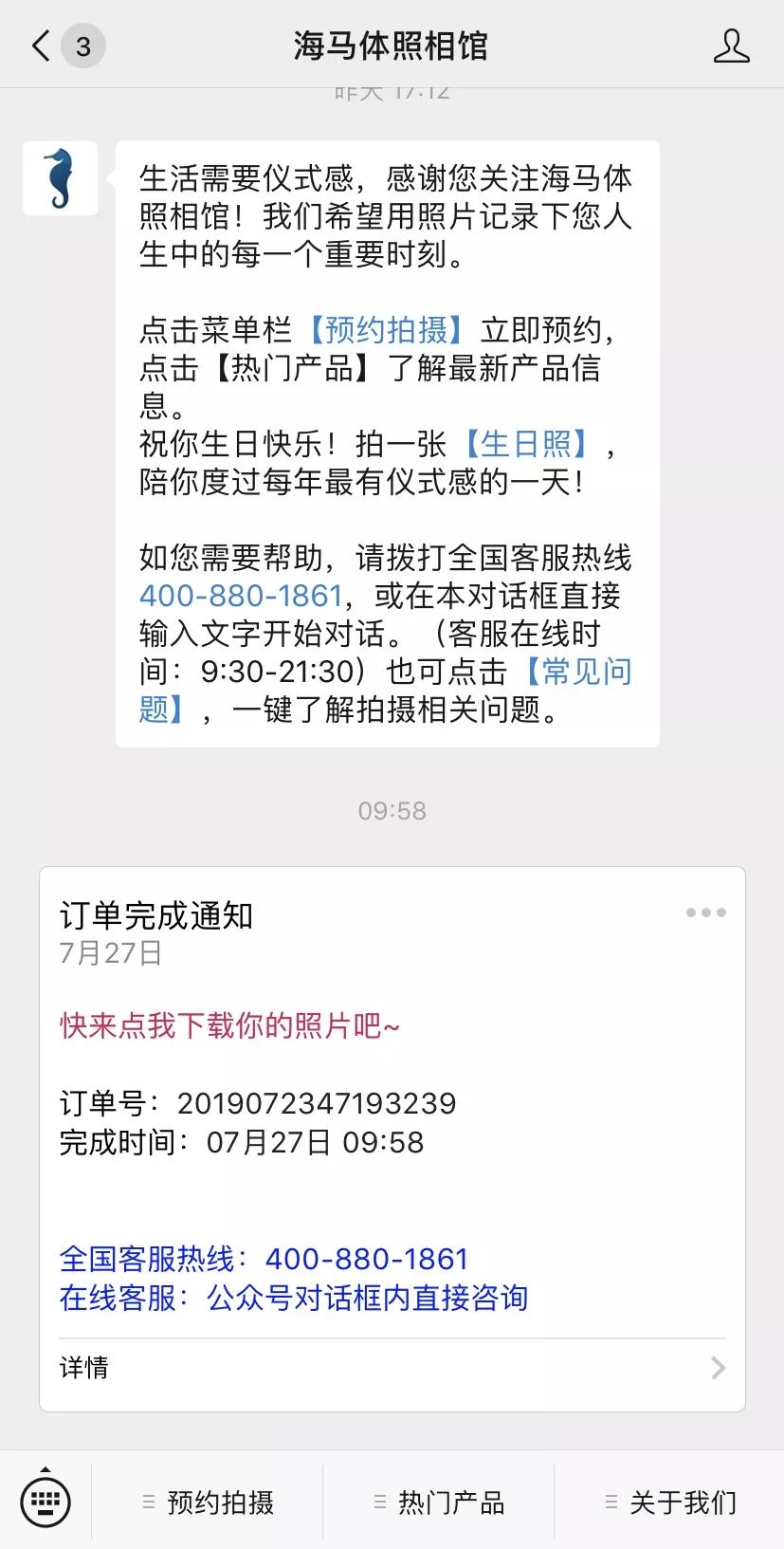The height and width of the screenshot is (1549, 784).
Task: Call 400-880-1861 from the welcome message
Action: [x=242, y=596]
